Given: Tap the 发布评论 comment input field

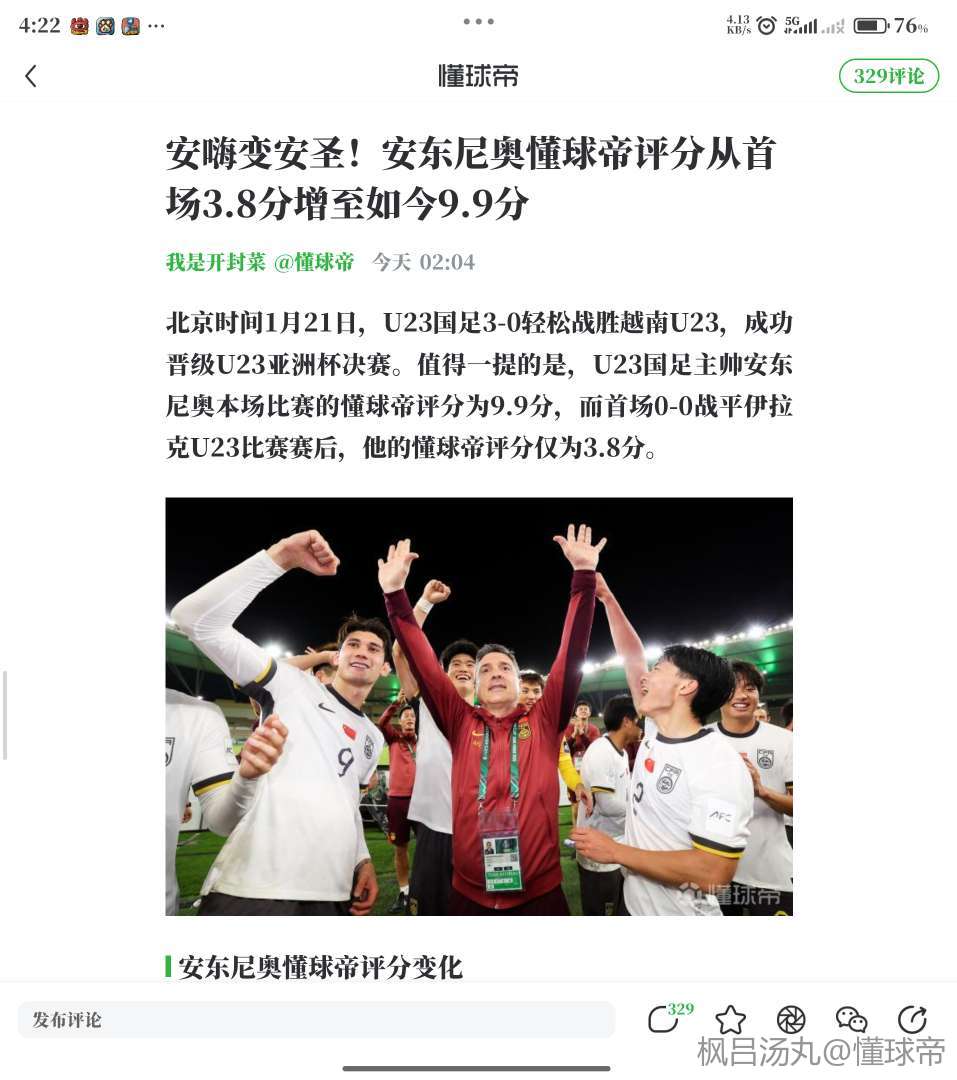Looking at the screenshot, I should tap(315, 1020).
